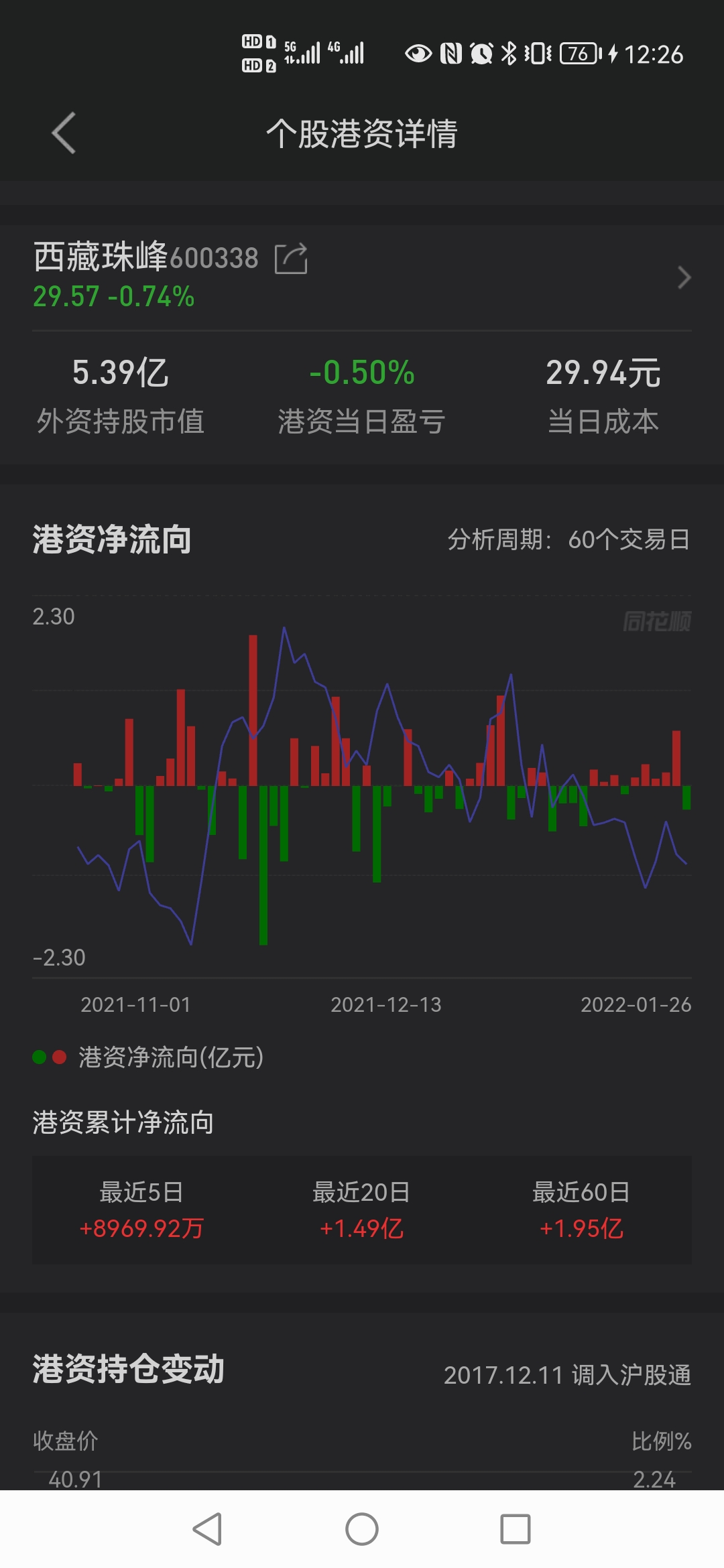Open recent apps with the square button
Screen dimensions: 724x1568
point(516,1529)
